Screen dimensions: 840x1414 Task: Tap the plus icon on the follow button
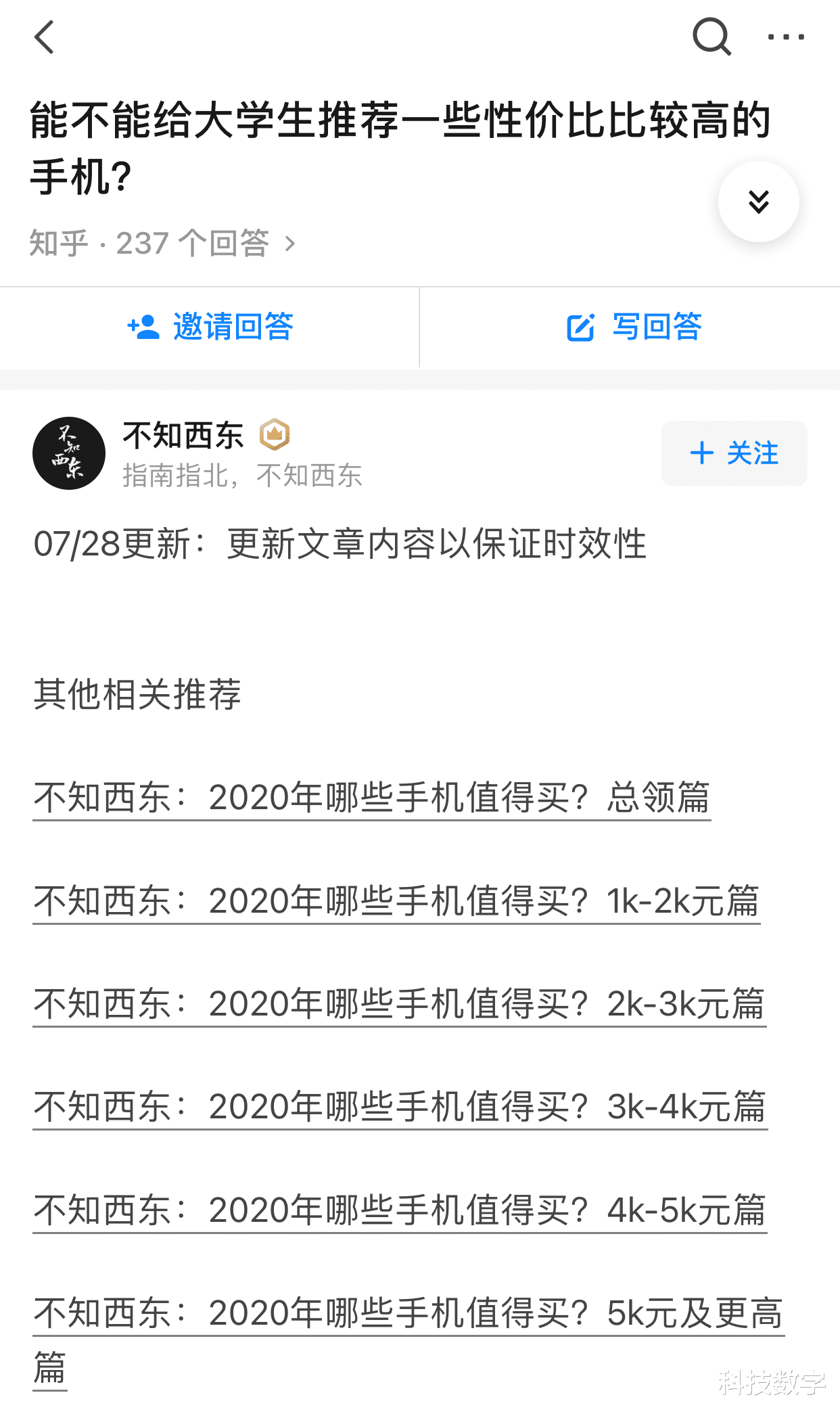[701, 454]
